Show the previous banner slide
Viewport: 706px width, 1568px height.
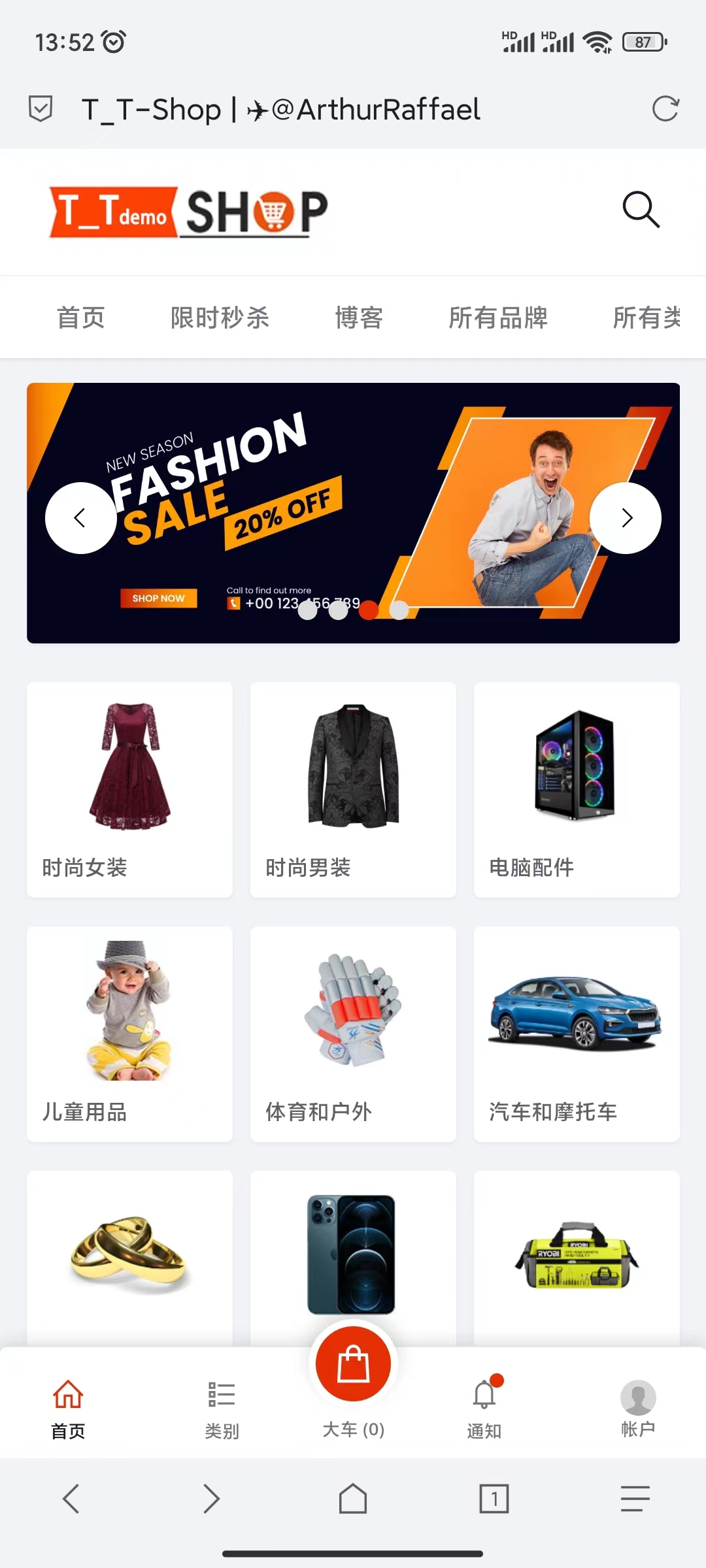(x=80, y=518)
